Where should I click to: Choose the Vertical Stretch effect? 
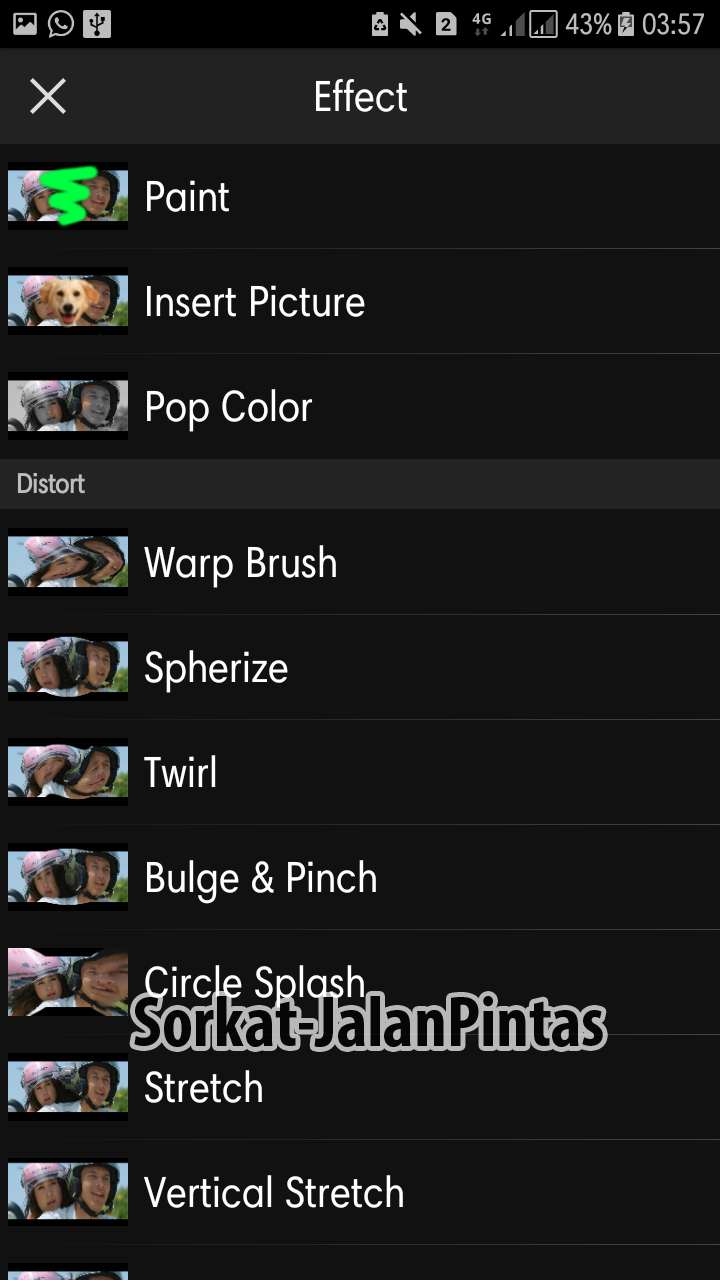pos(274,1192)
